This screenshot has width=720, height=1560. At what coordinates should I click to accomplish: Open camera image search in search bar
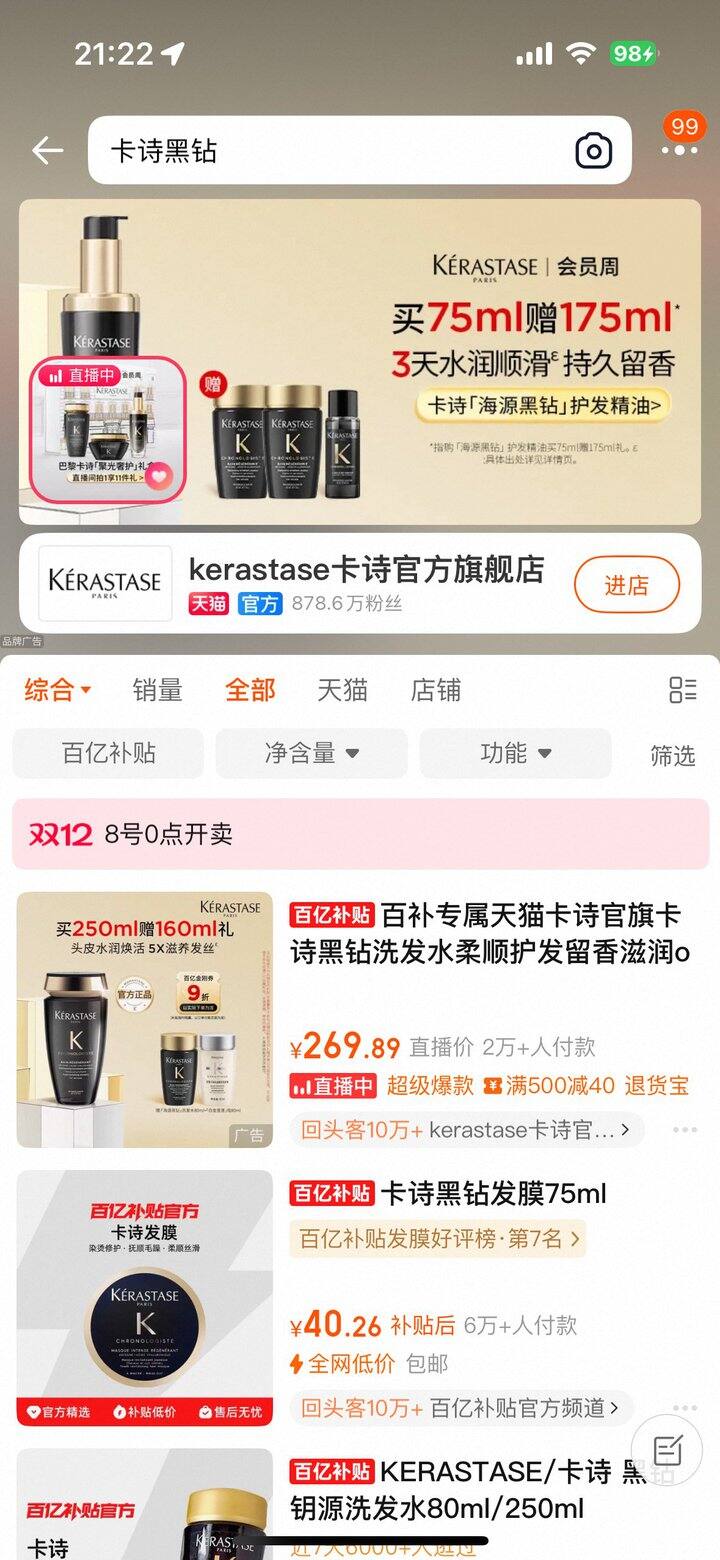tap(594, 149)
